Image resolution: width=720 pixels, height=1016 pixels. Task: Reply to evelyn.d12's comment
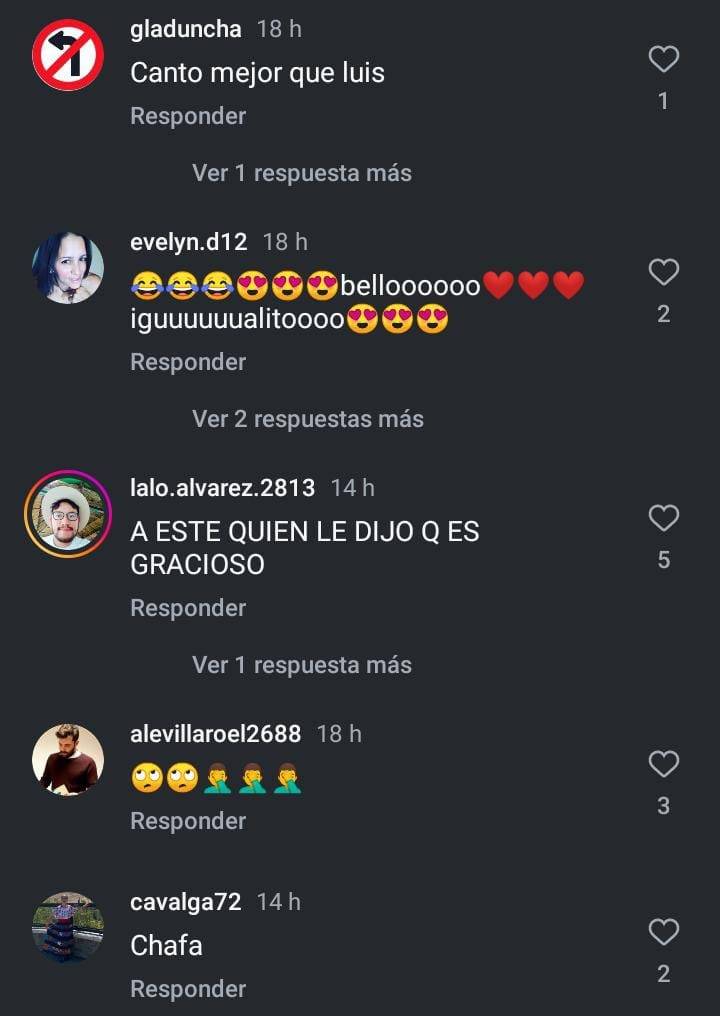coord(188,362)
